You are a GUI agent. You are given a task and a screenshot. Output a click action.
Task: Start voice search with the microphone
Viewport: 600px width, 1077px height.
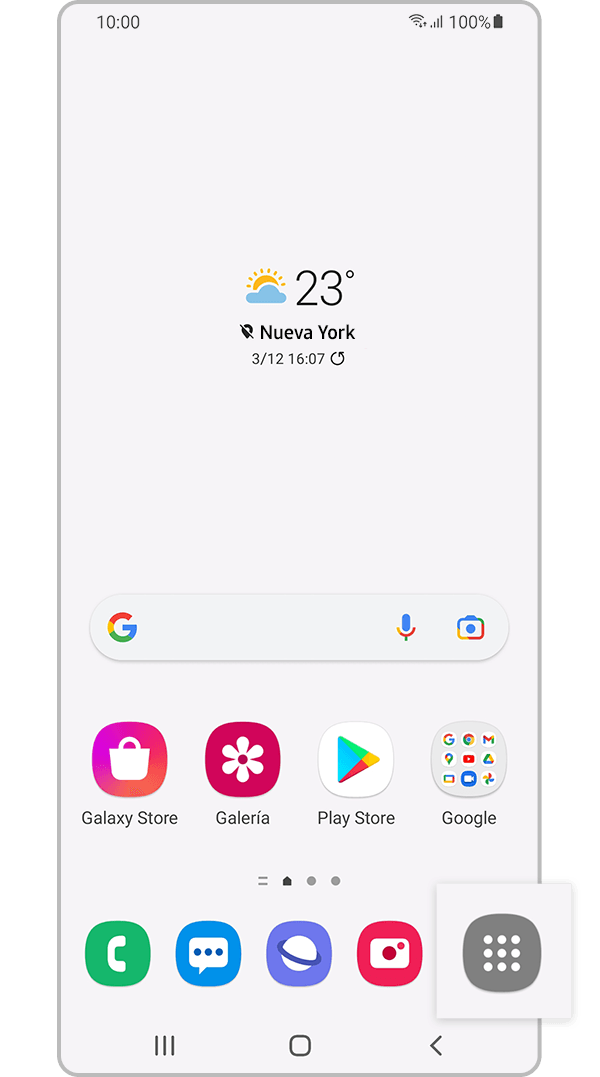pyautogui.click(x=405, y=628)
